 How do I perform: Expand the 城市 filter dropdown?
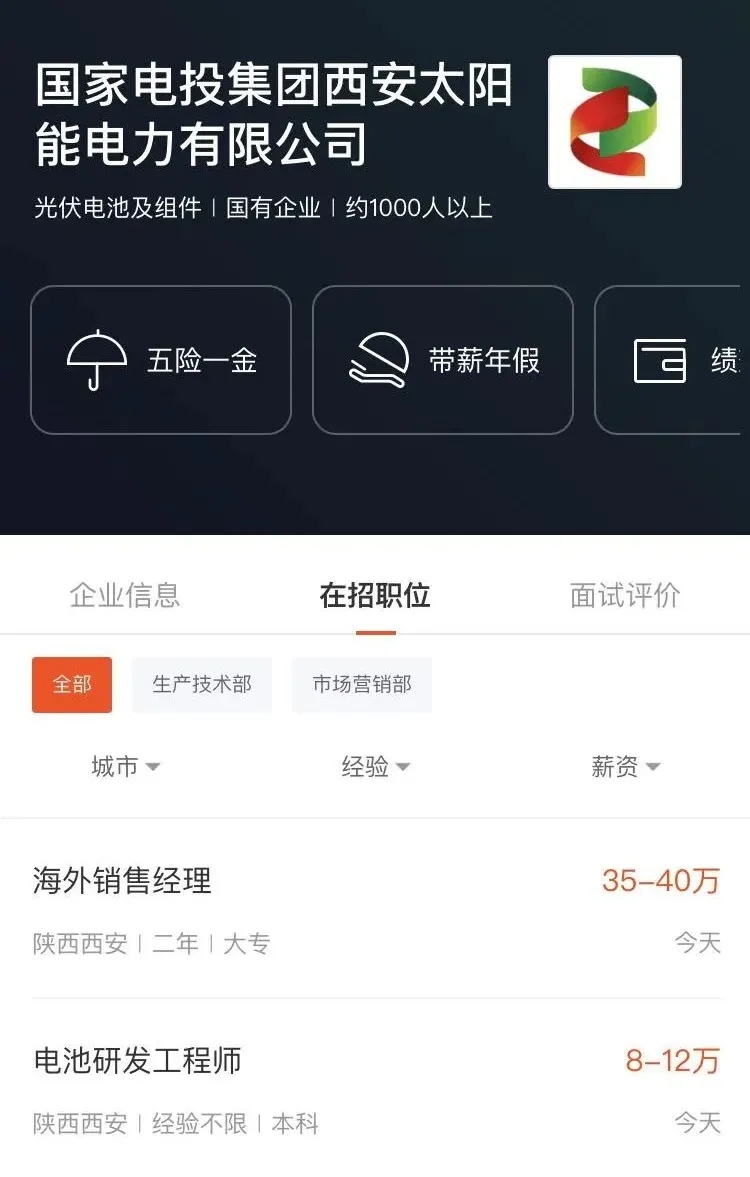(125, 767)
